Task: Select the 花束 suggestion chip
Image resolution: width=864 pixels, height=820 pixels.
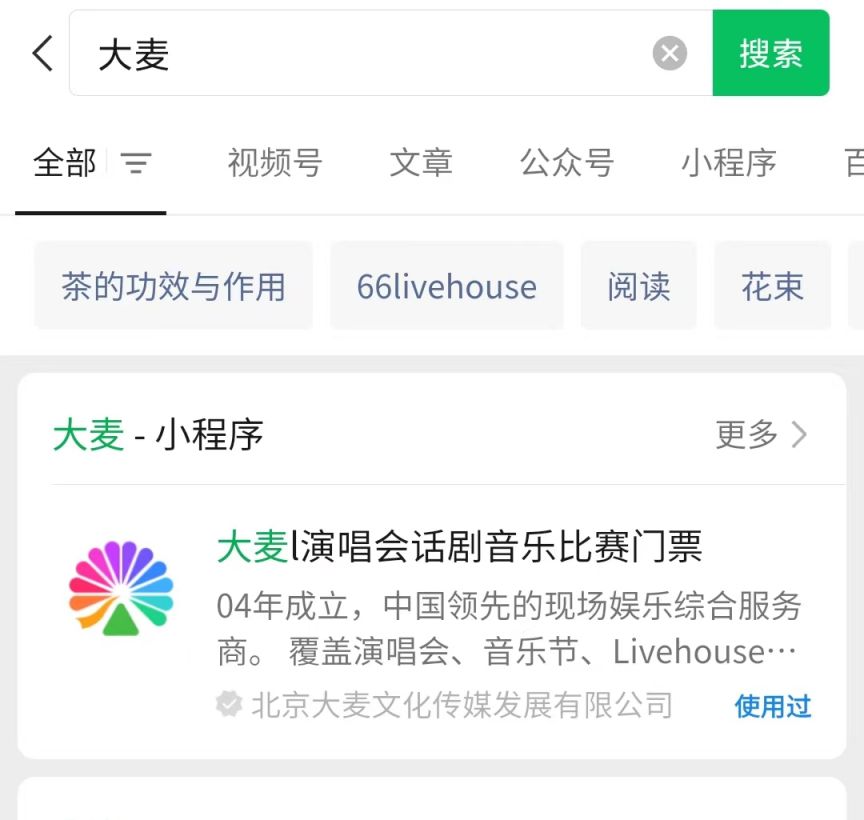Action: pyautogui.click(x=772, y=287)
